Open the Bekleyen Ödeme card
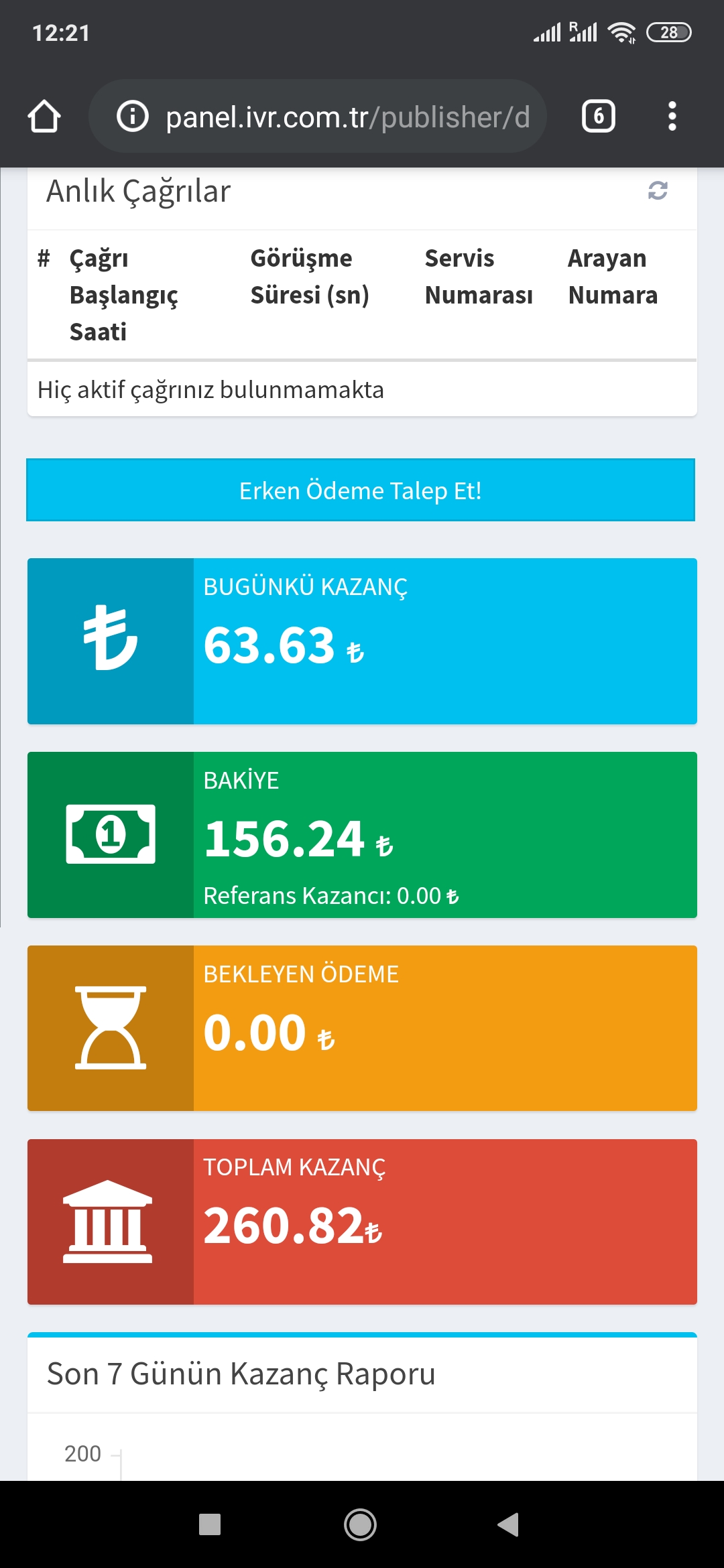 pos(362,1029)
